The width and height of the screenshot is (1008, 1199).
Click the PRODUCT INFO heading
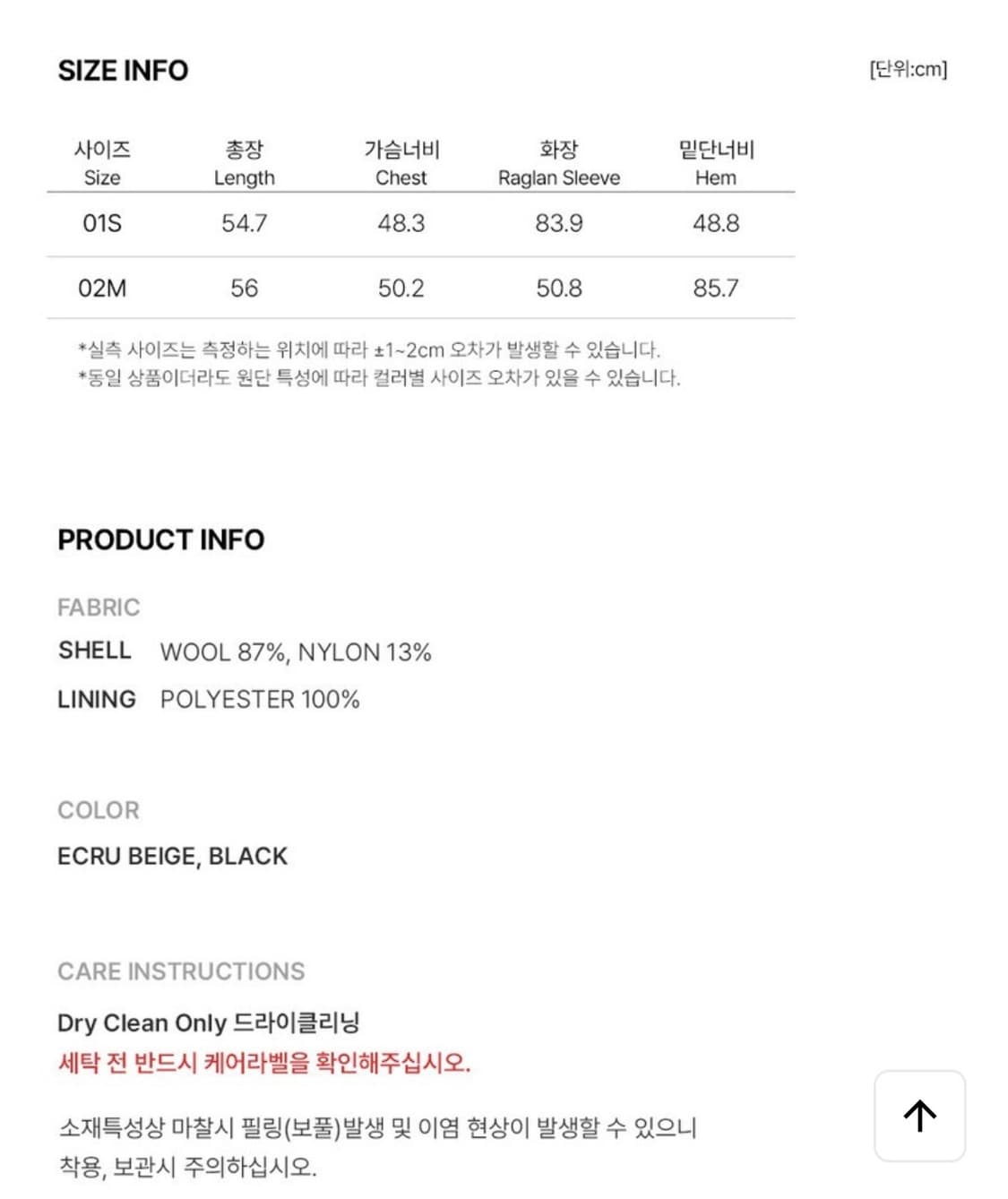(x=160, y=539)
